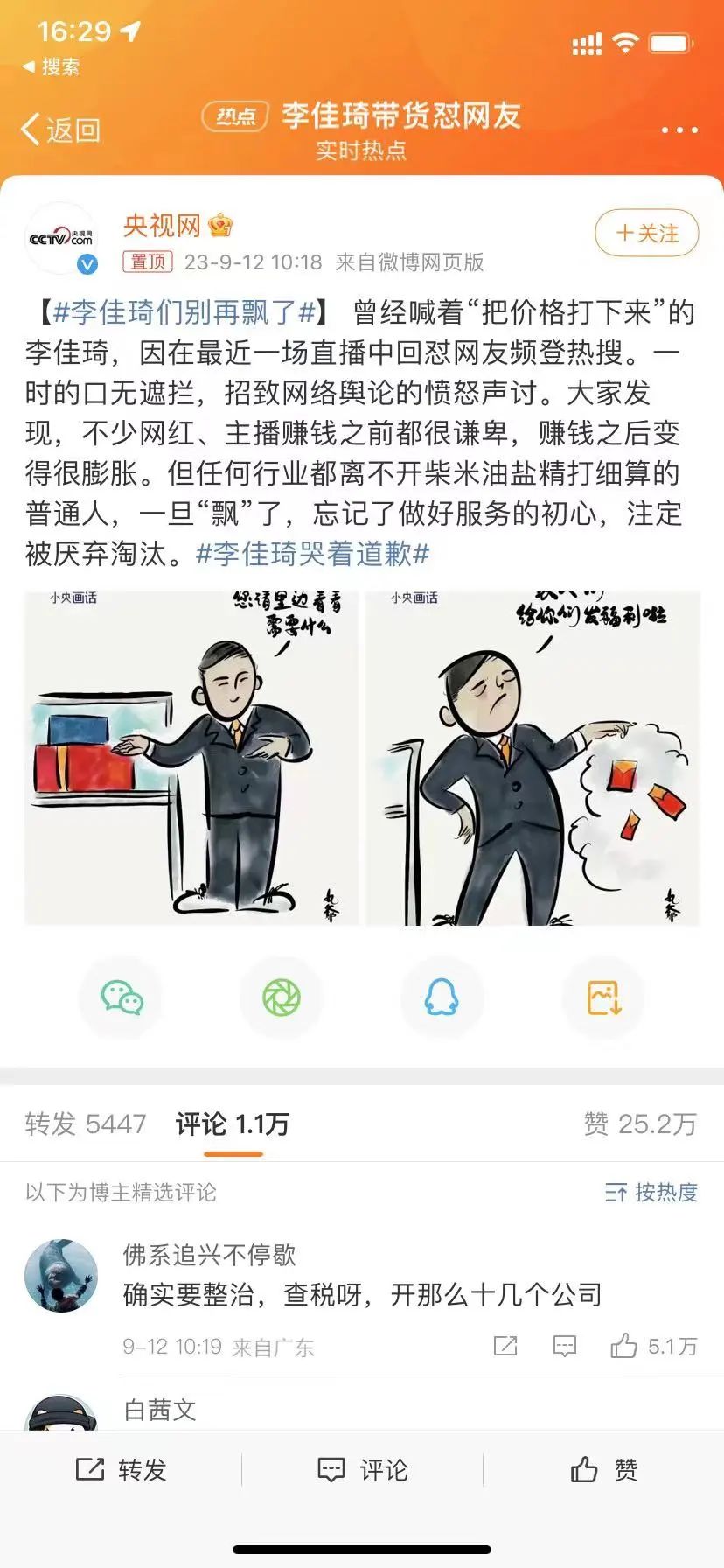
Task: Change comment sorting via 按热度
Action: point(651,1192)
